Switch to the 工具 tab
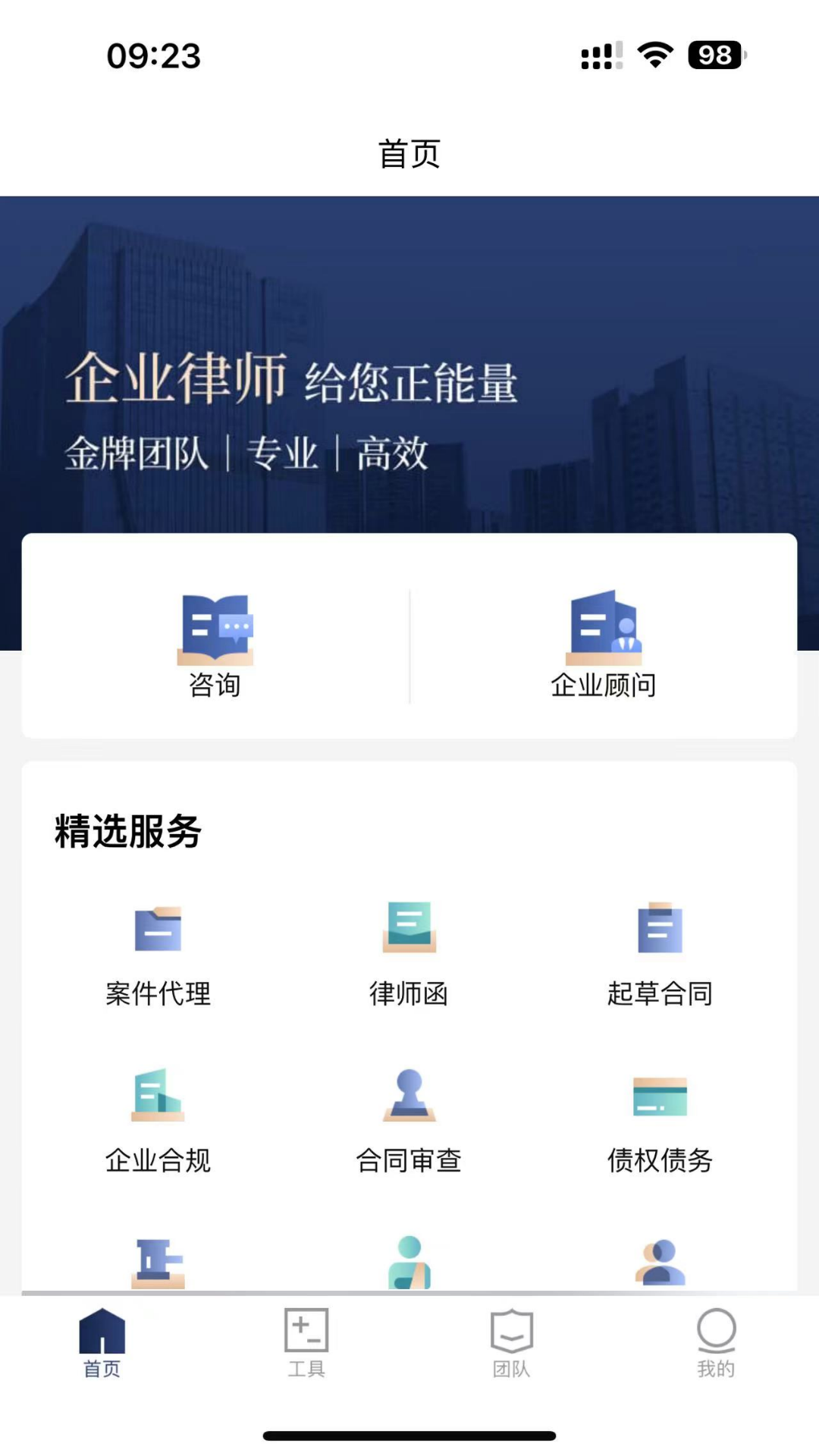 click(306, 1342)
